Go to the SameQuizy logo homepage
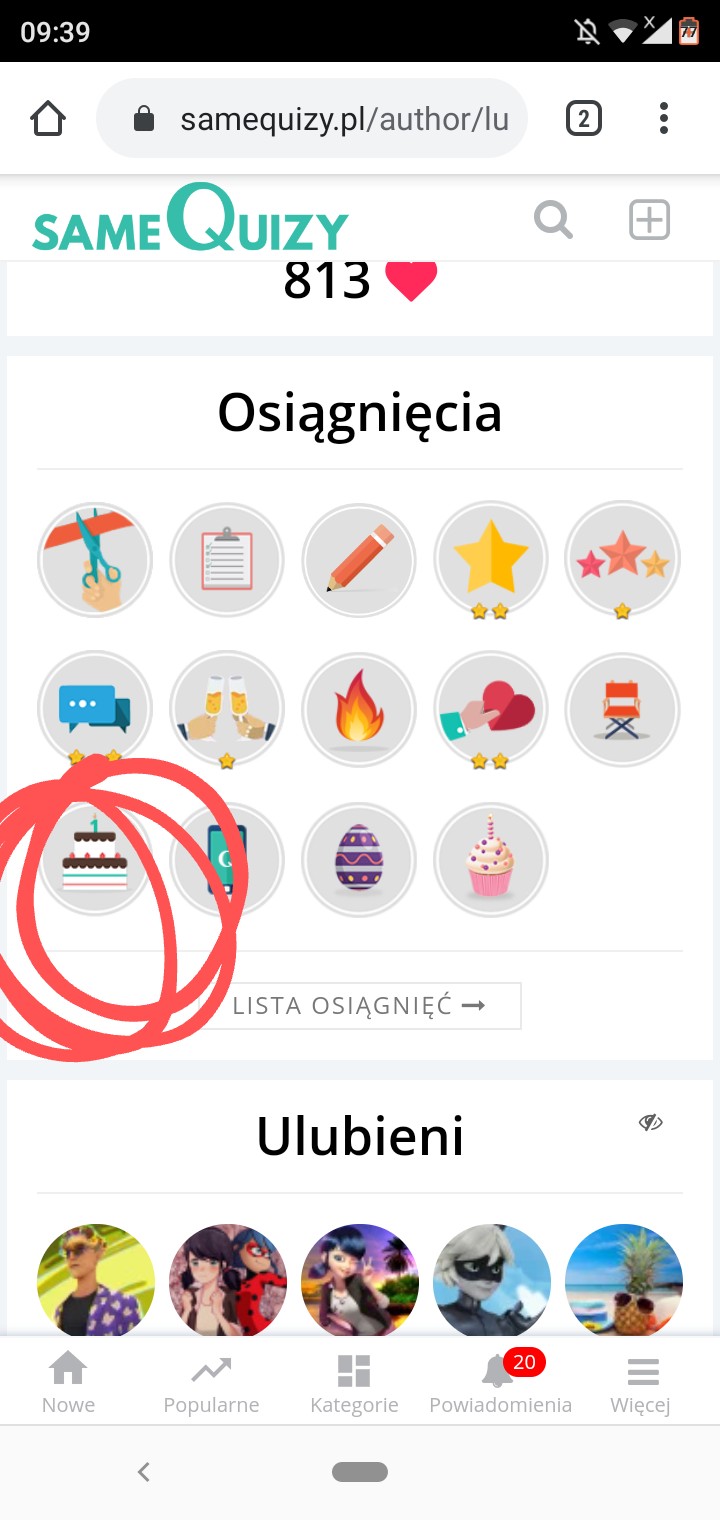Screen dimensions: 720x1520 point(190,220)
